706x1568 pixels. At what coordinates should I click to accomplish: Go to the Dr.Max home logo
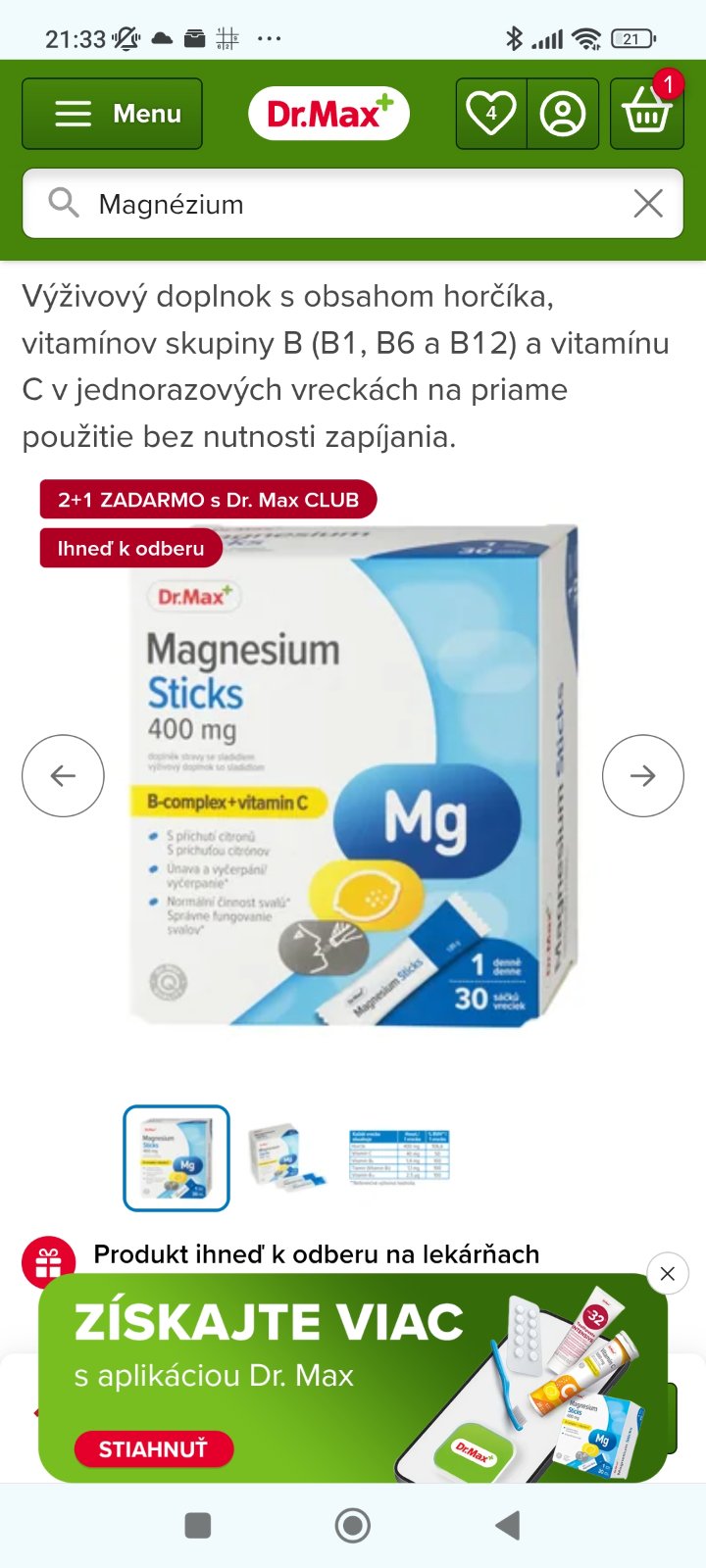[x=328, y=114]
